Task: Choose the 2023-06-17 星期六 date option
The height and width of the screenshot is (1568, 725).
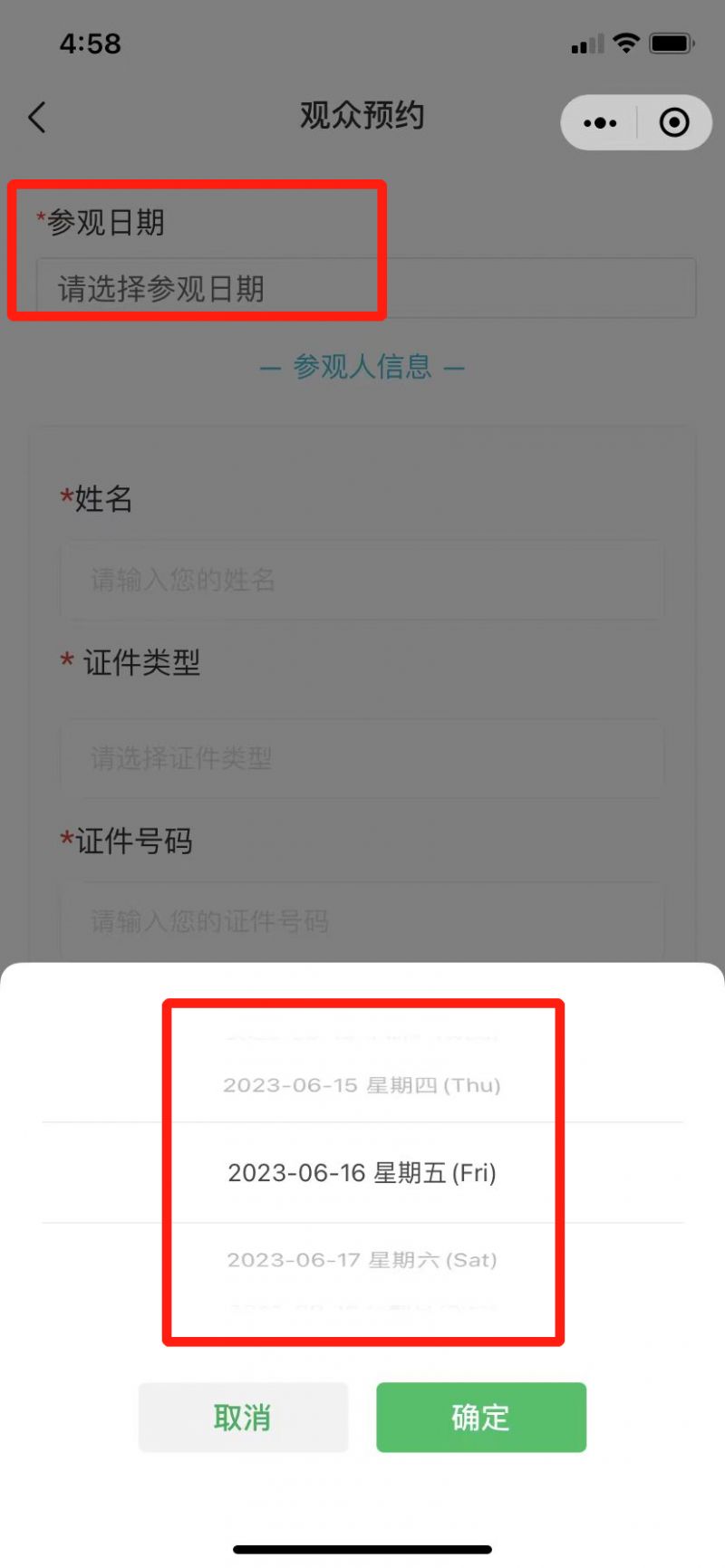Action: (362, 1260)
